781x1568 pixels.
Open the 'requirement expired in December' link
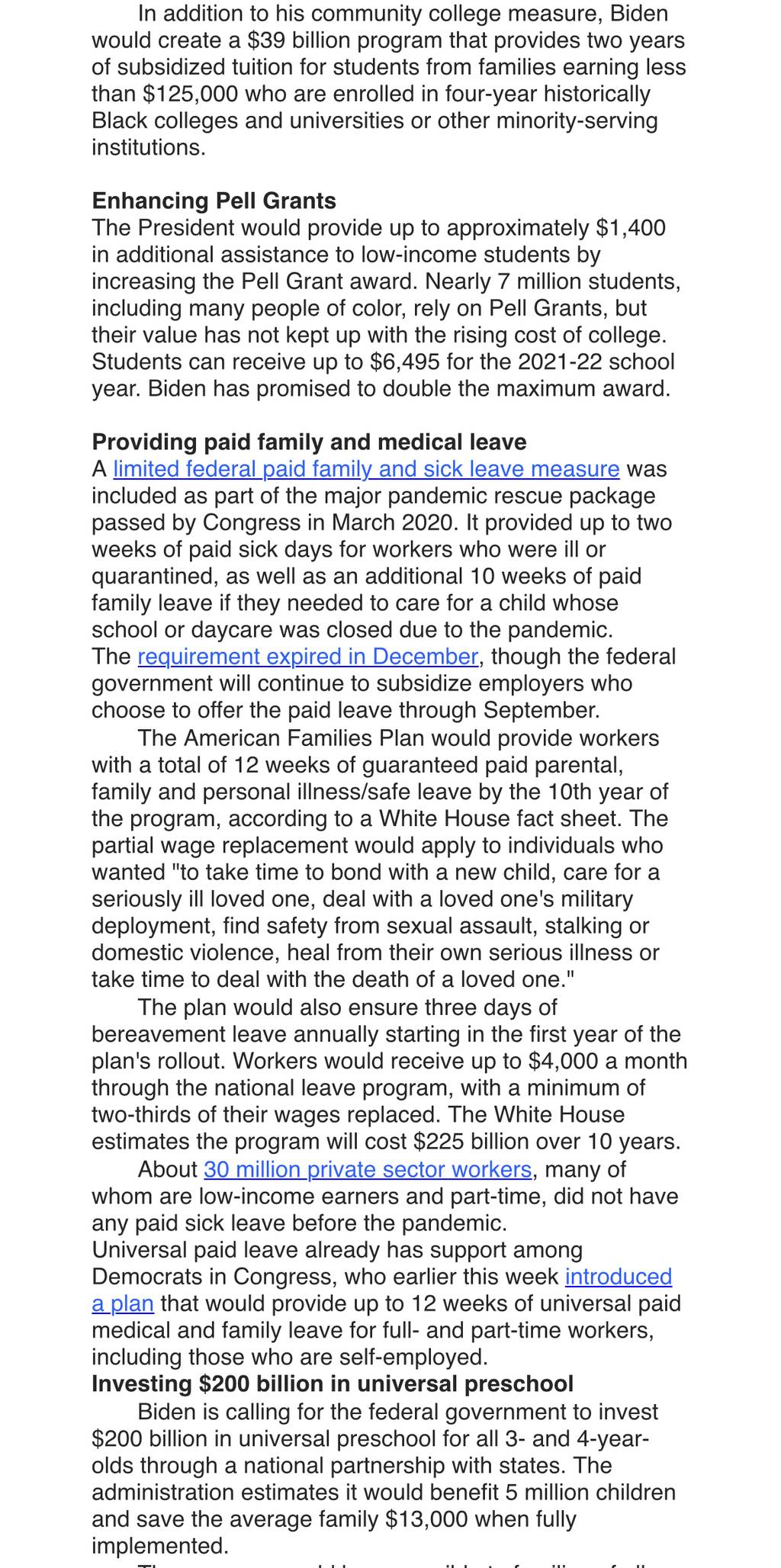pos(308,657)
